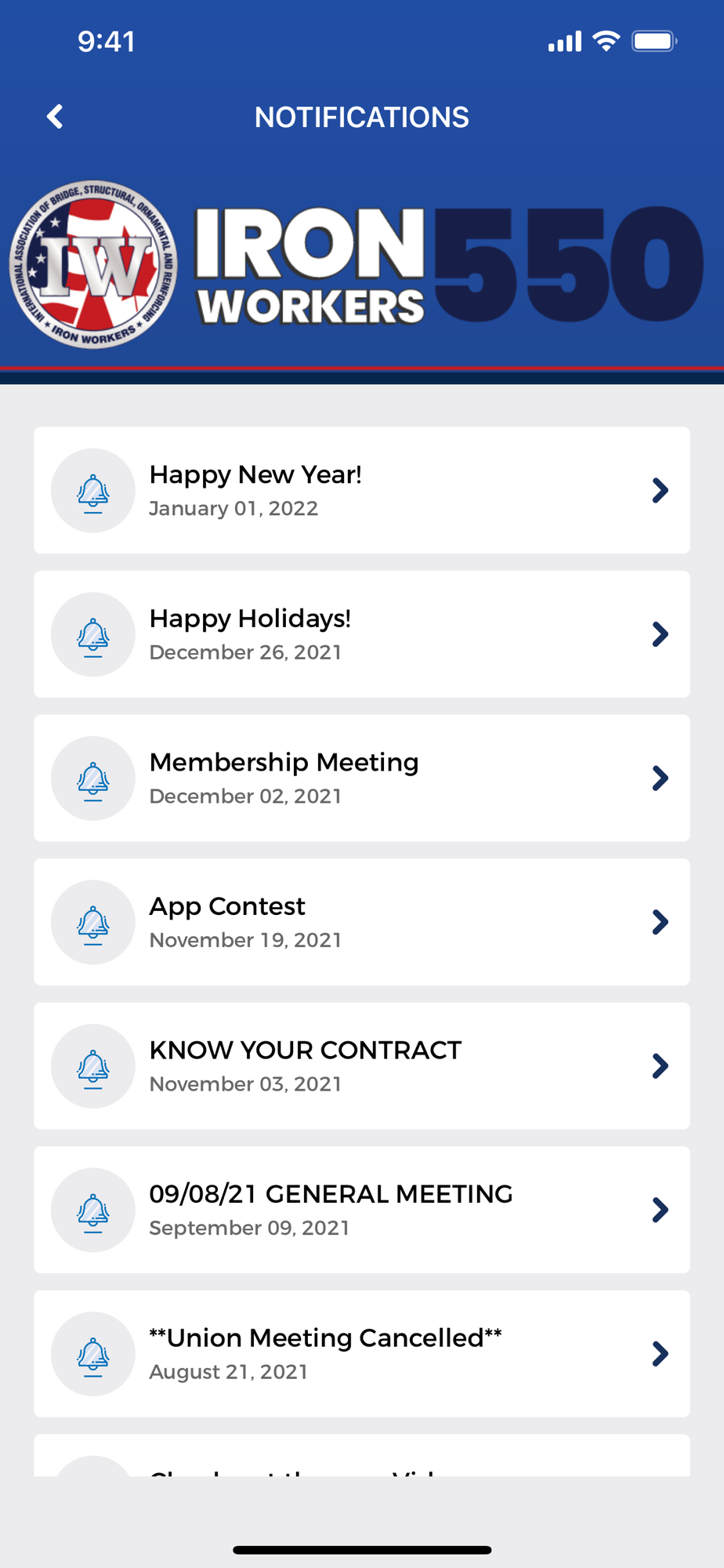Read the KNOW YOUR CONTRACT notification

(x=361, y=1065)
